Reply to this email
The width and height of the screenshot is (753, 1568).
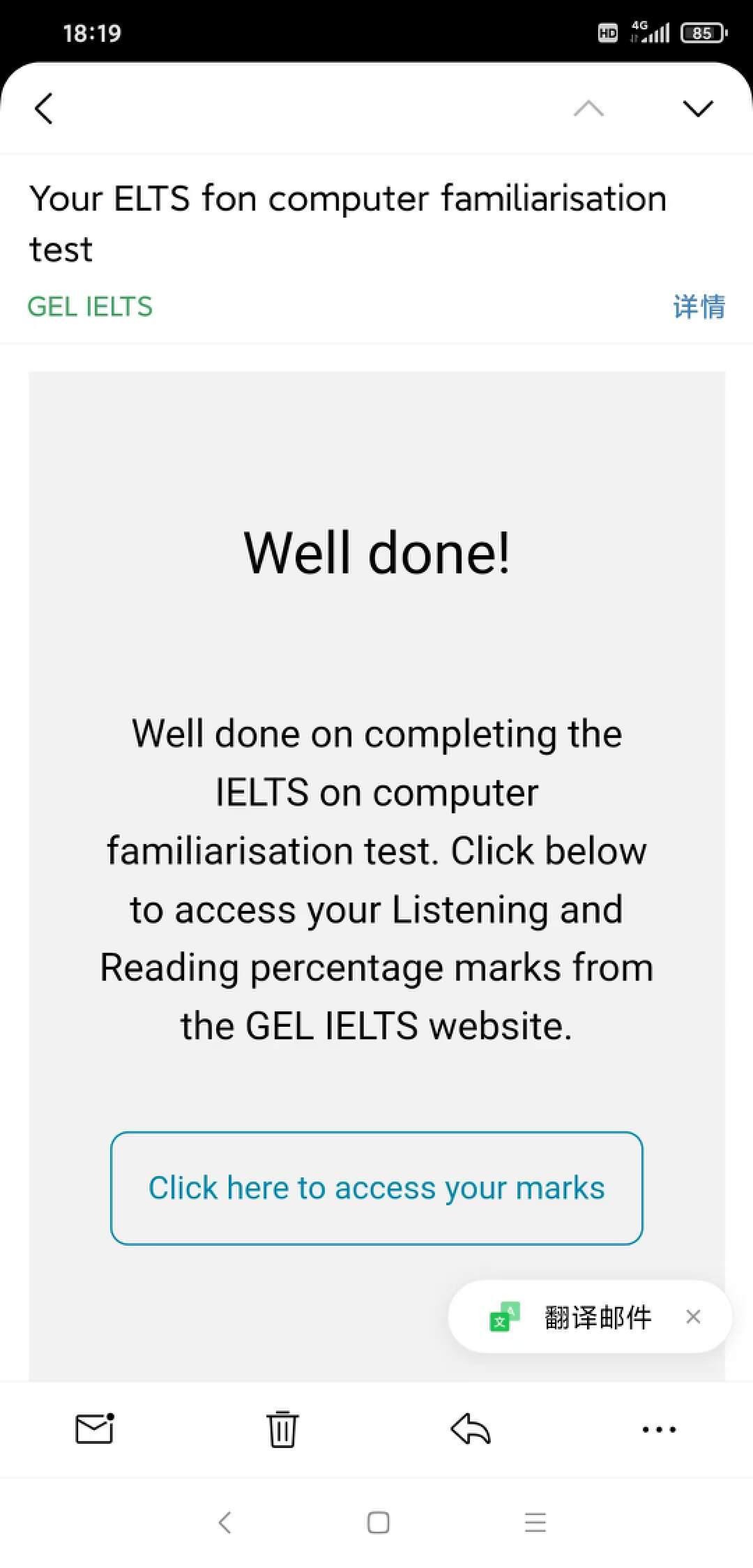471,1428
